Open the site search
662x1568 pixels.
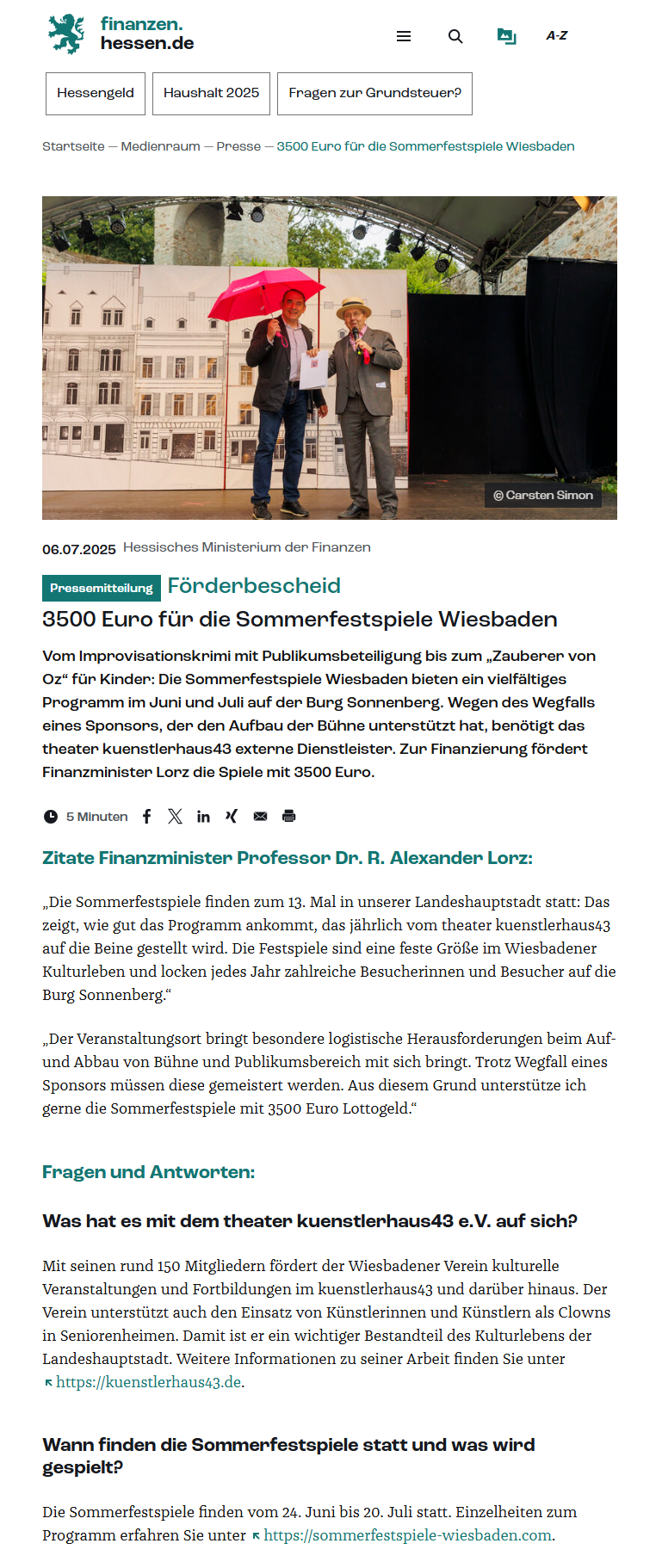pyautogui.click(x=455, y=36)
